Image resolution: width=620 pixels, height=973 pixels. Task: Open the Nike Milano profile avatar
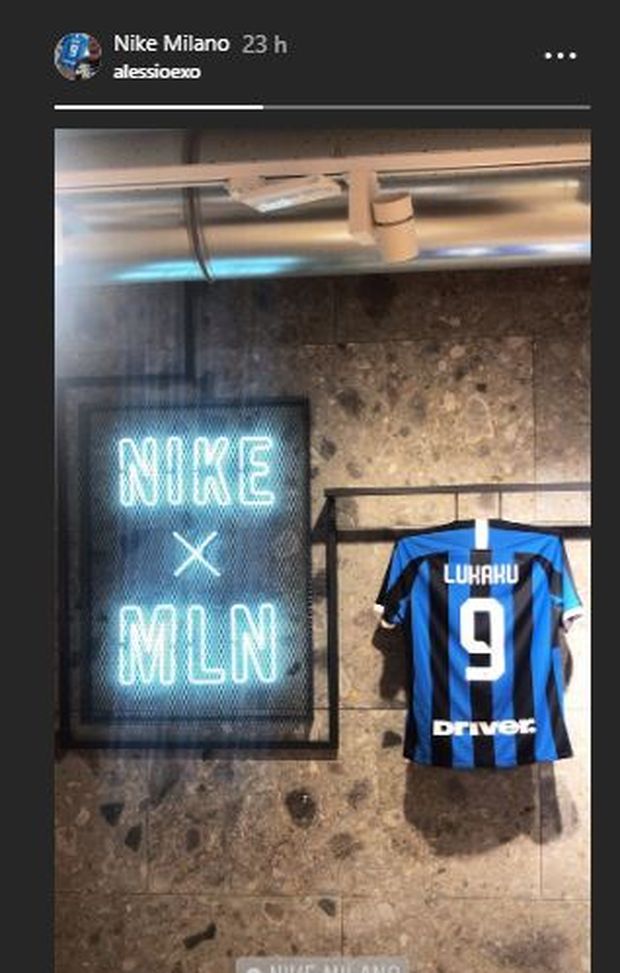pyautogui.click(x=77, y=56)
